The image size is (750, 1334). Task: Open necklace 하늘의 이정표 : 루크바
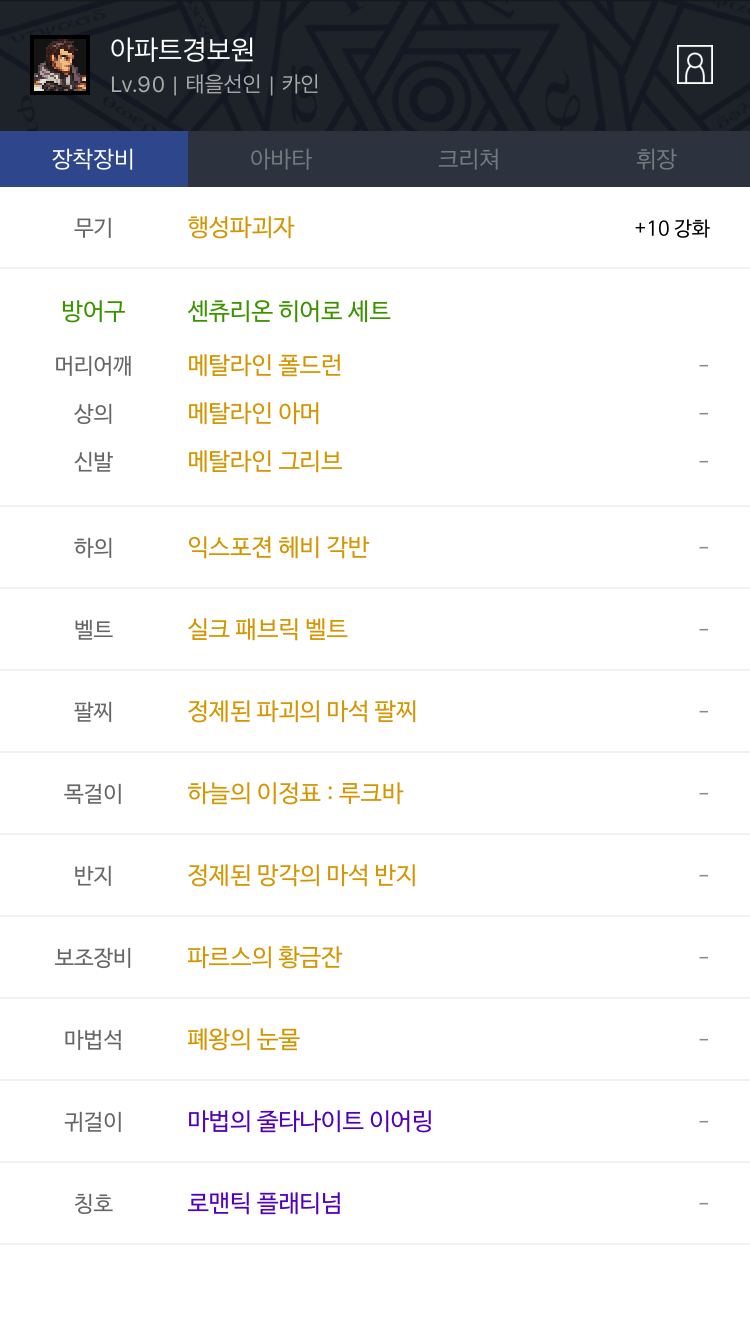(x=295, y=793)
